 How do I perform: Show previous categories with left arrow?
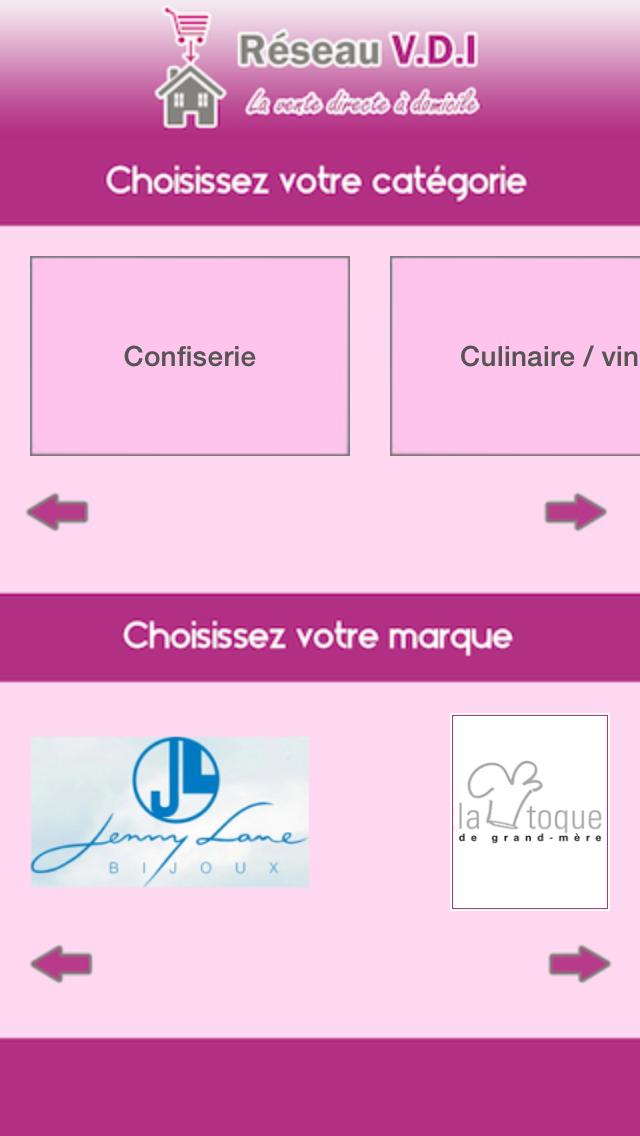click(x=57, y=512)
